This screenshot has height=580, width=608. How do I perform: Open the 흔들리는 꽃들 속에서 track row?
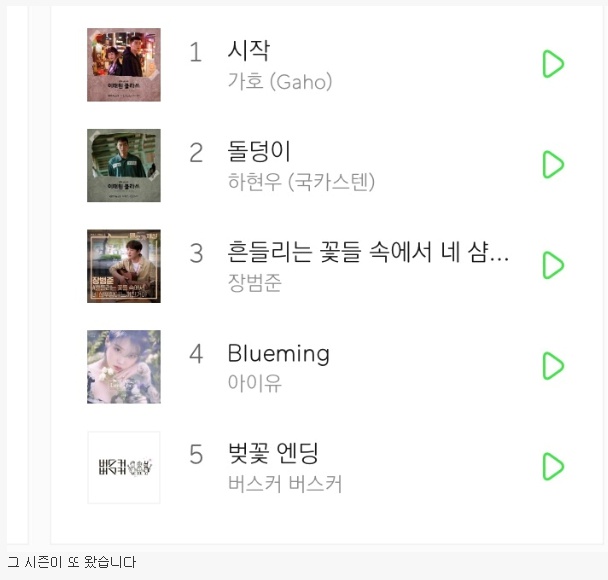368,253
